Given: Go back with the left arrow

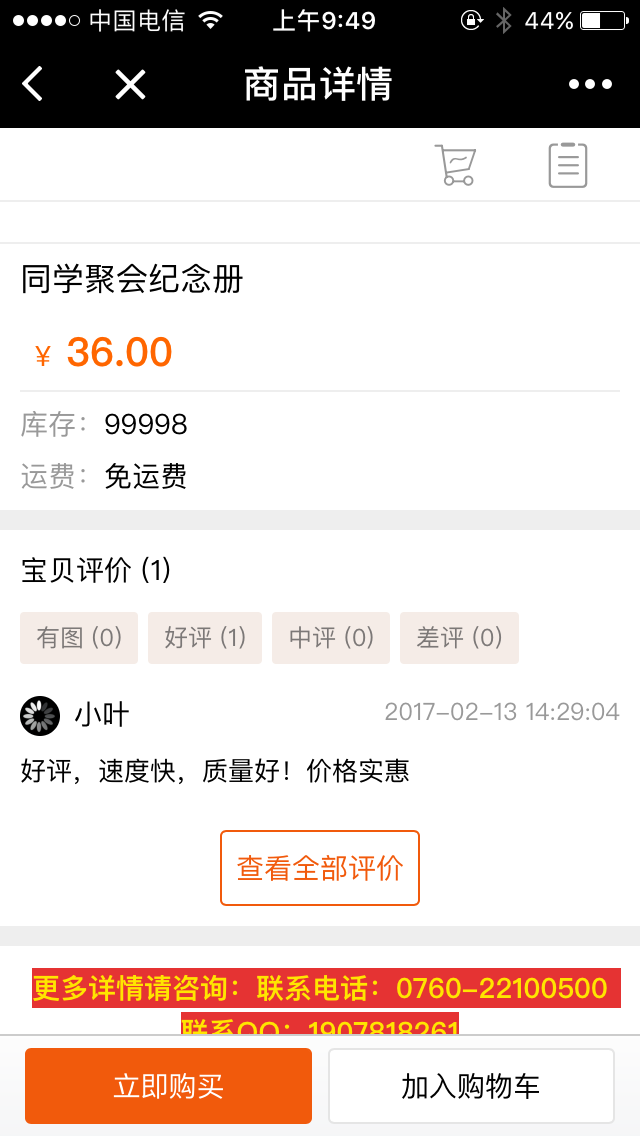Looking at the screenshot, I should pos(33,84).
